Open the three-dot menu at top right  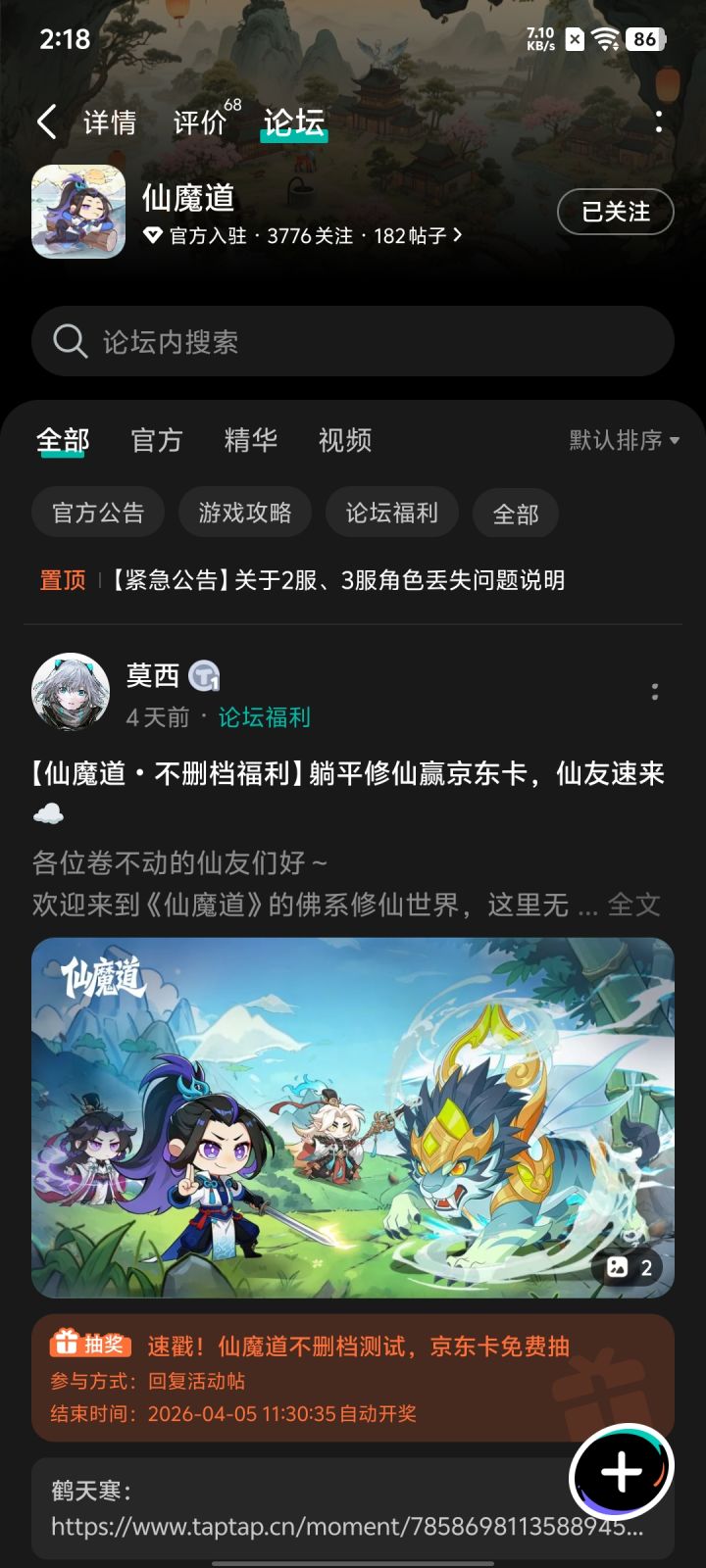659,120
